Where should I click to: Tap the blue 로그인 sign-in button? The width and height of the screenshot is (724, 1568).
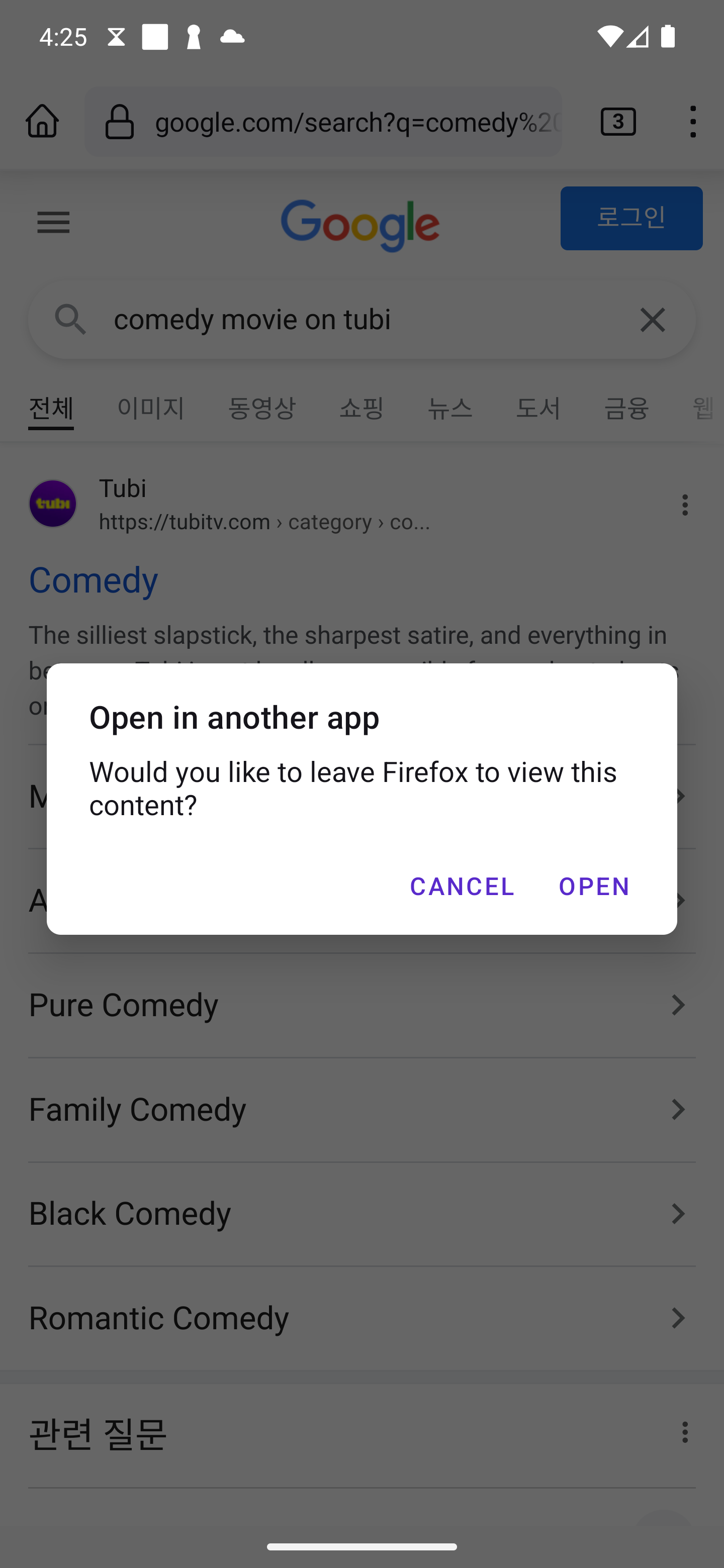[x=631, y=218]
